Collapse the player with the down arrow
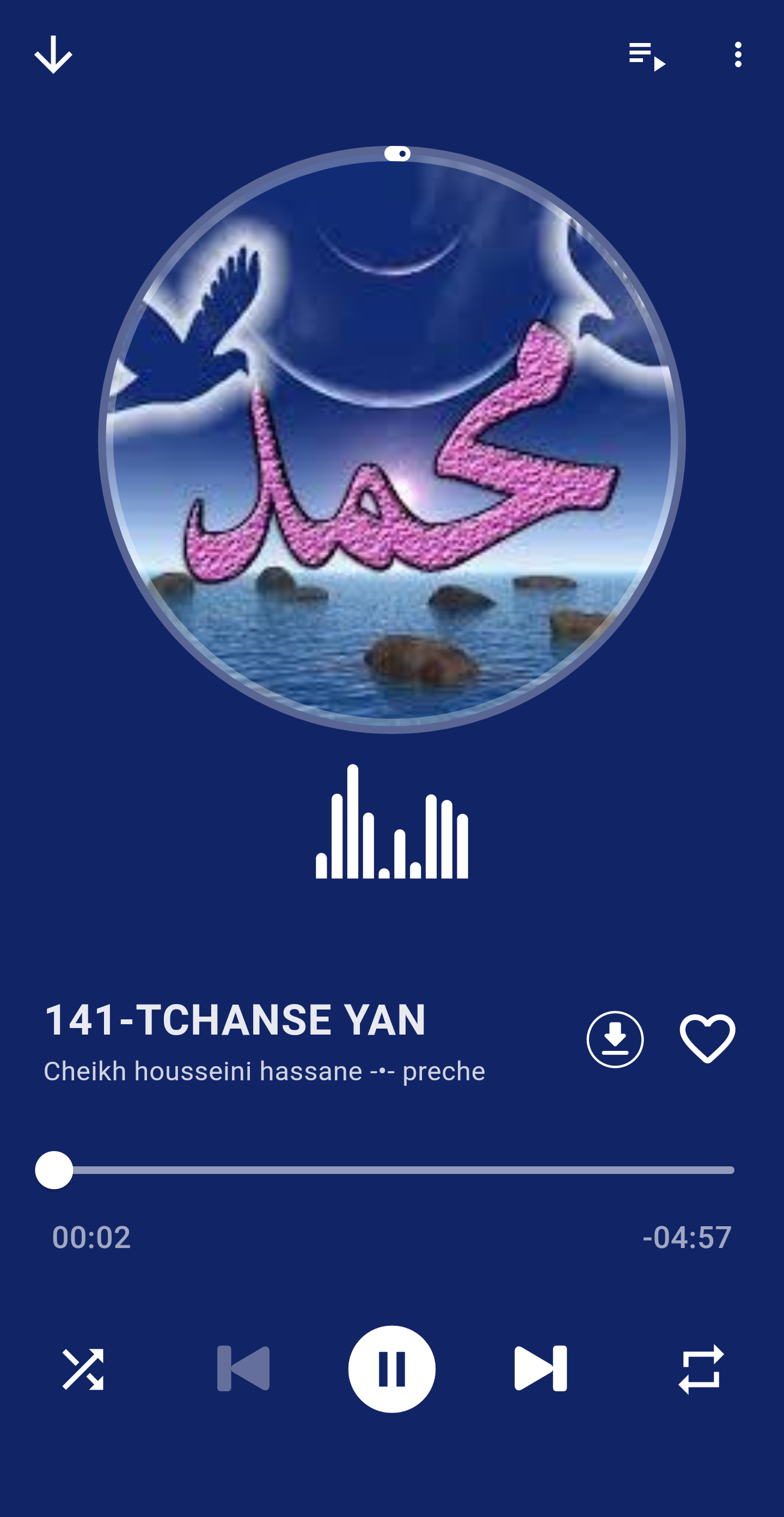This screenshot has width=784, height=1517. [53, 55]
